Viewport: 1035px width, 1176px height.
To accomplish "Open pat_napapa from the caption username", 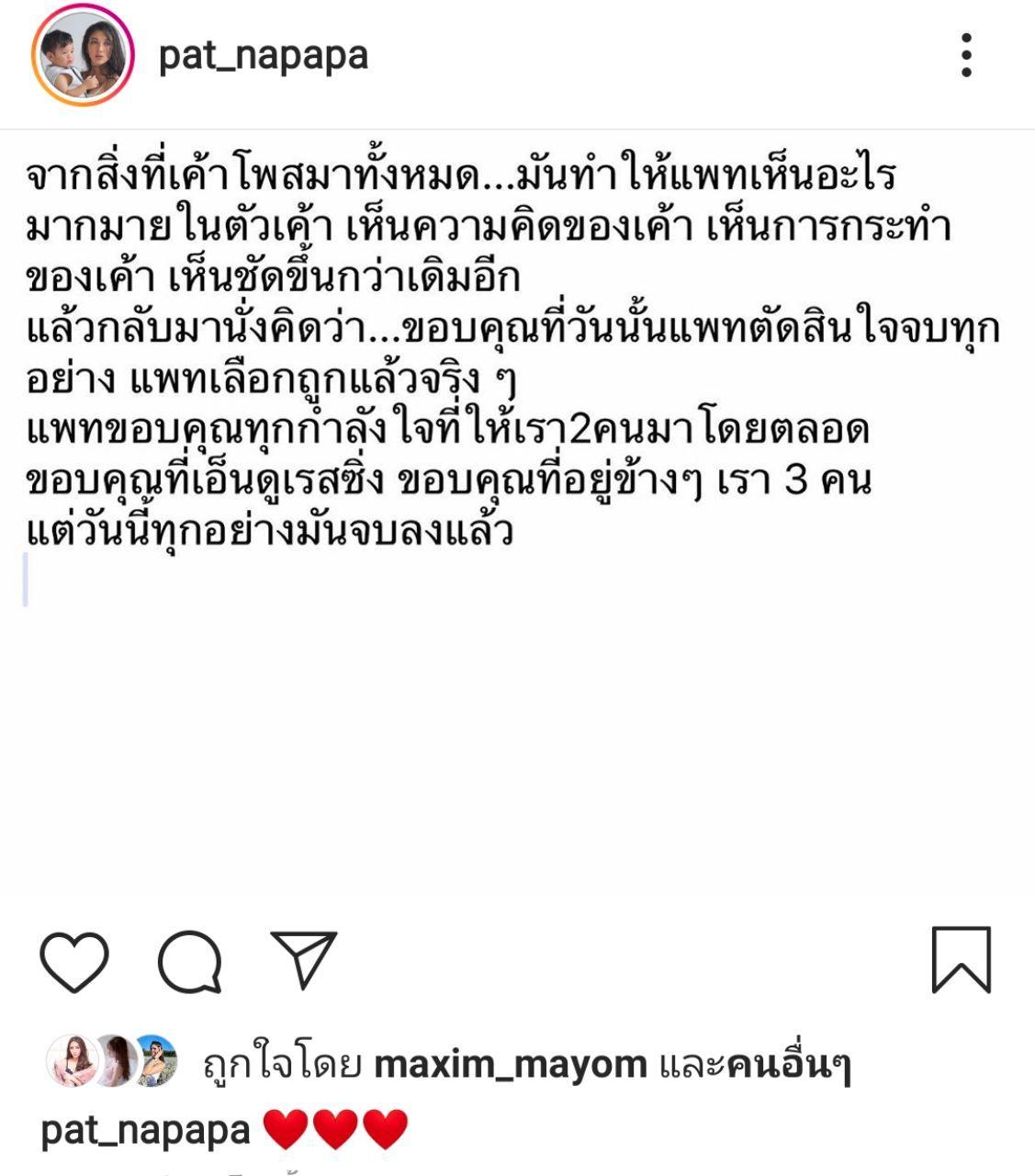I will pos(145,1129).
